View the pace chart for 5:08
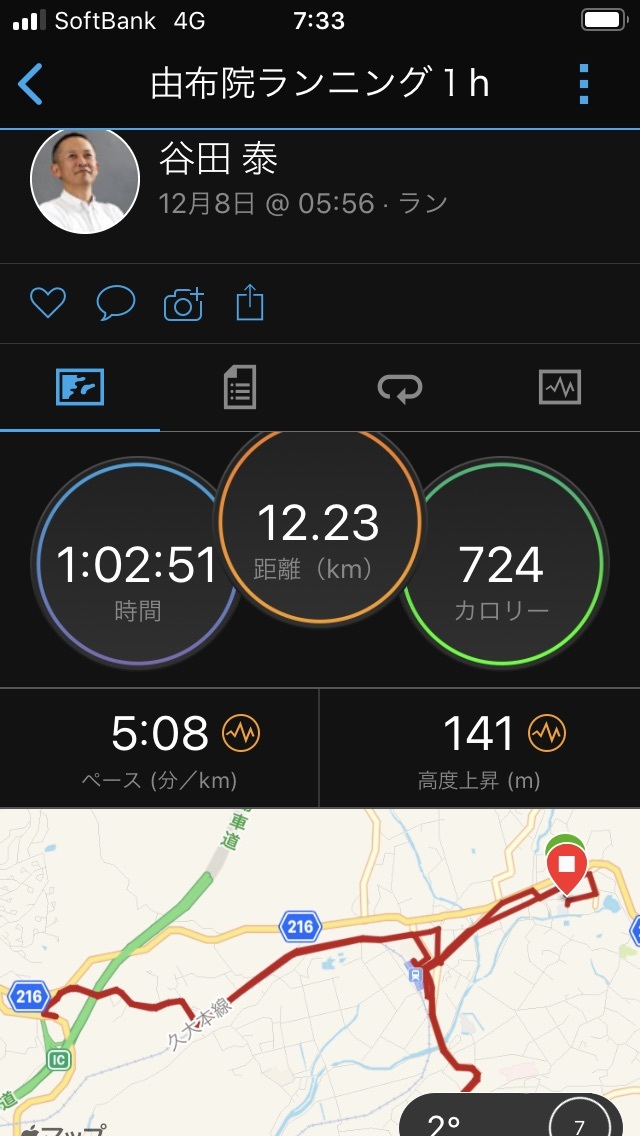Image resolution: width=640 pixels, height=1136 pixels. 241,734
